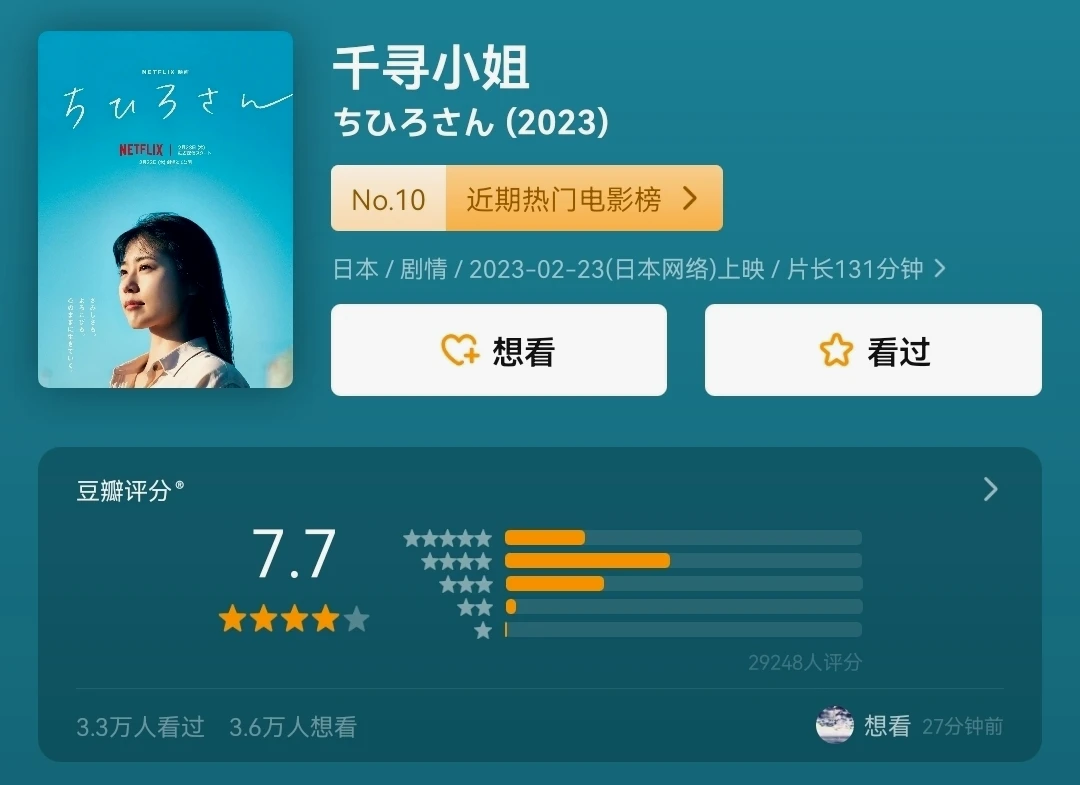
Task: Open the 豆瓣评分 rating details arrow
Action: (x=990, y=489)
